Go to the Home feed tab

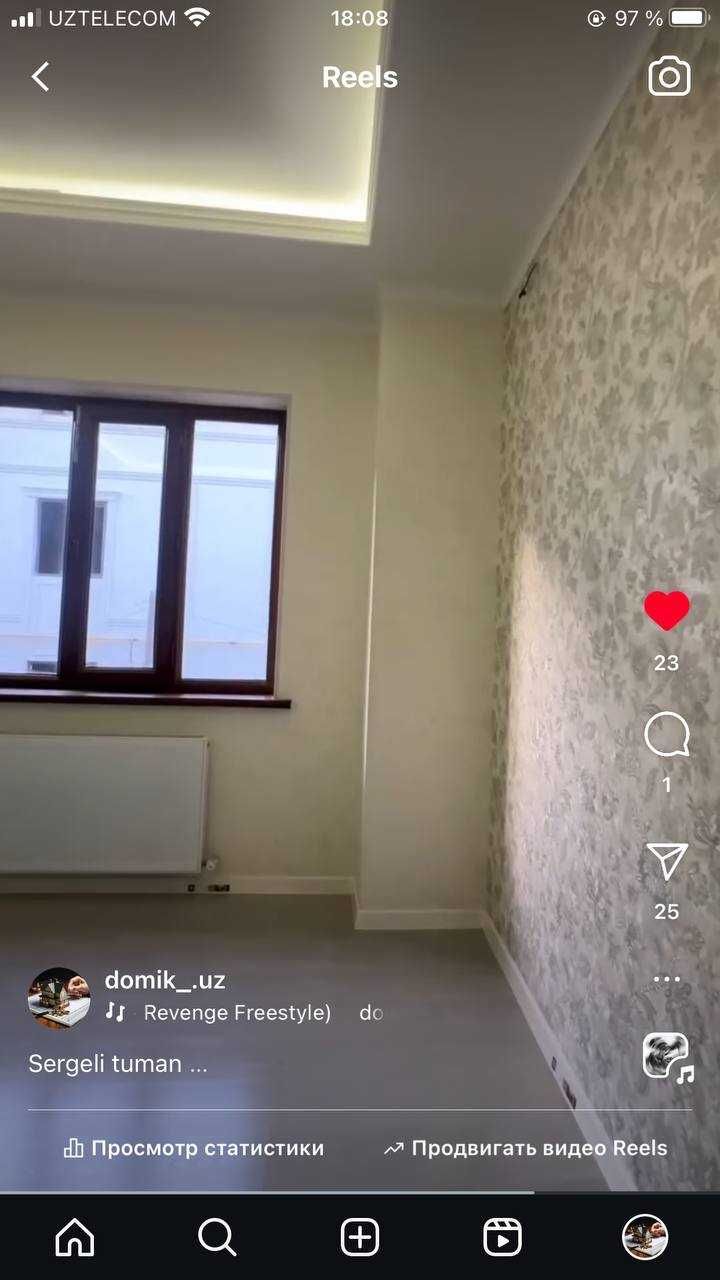75,1238
